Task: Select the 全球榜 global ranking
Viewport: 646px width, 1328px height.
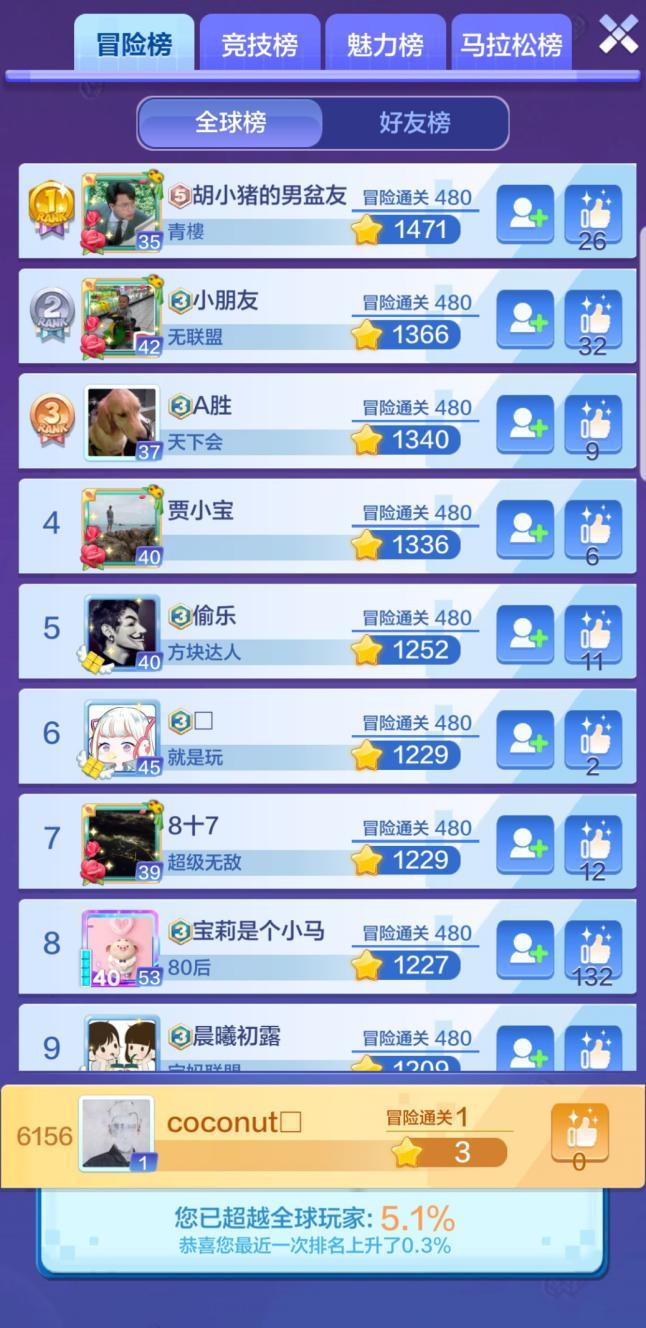Action: tap(230, 123)
